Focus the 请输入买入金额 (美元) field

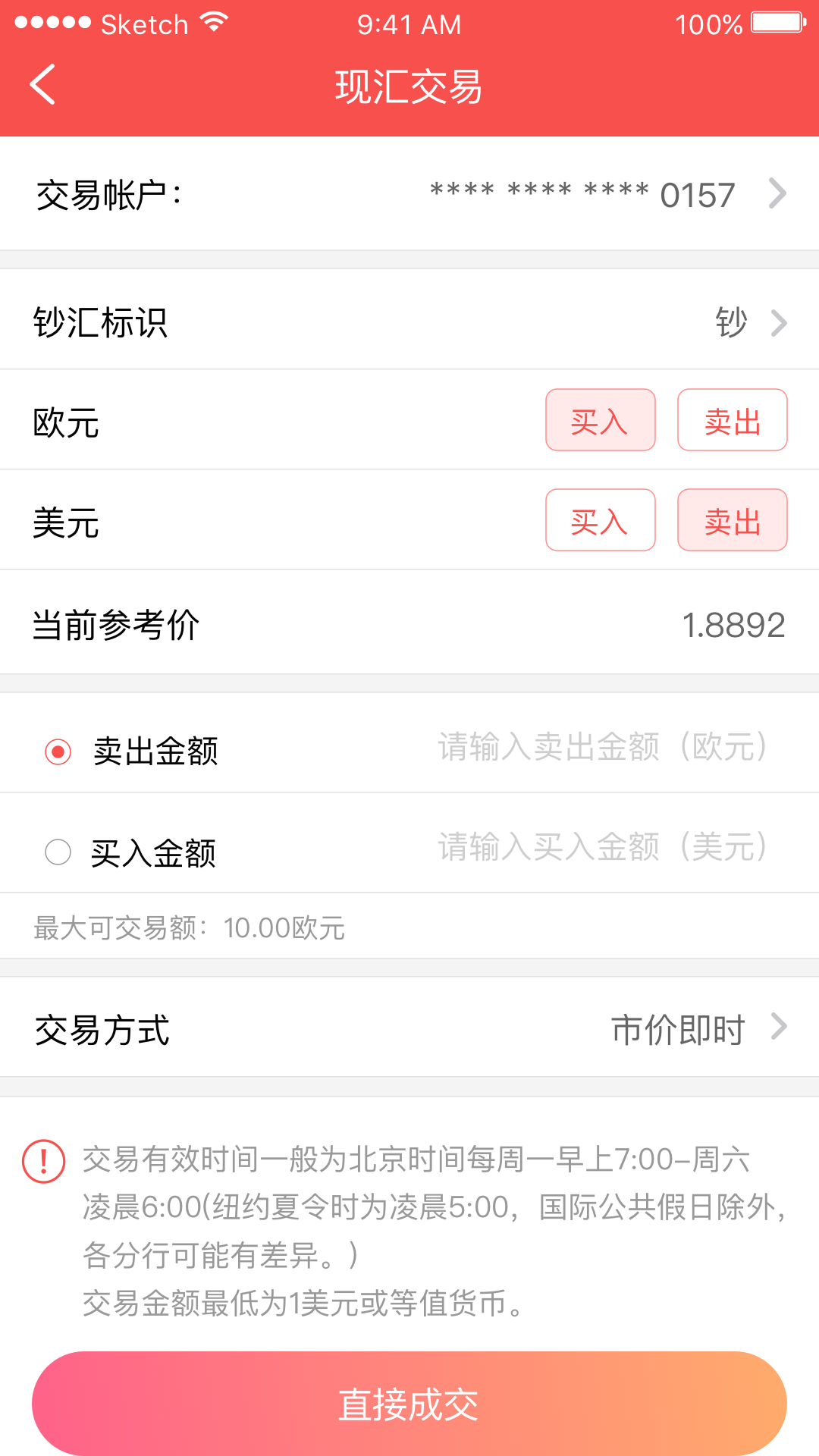(601, 848)
